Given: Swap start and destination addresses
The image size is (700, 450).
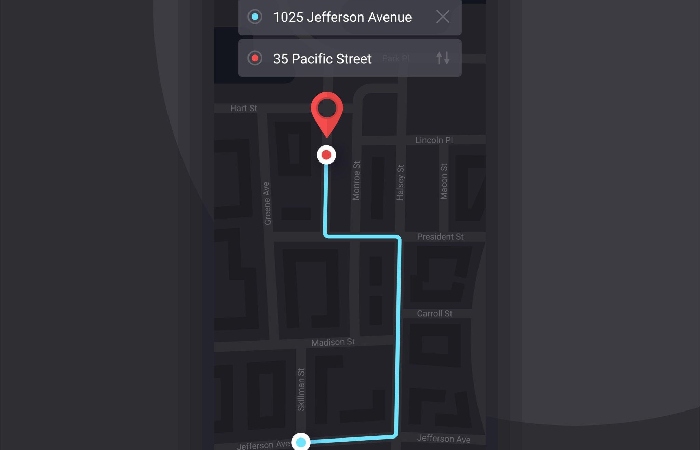Looking at the screenshot, I should click(x=443, y=58).
